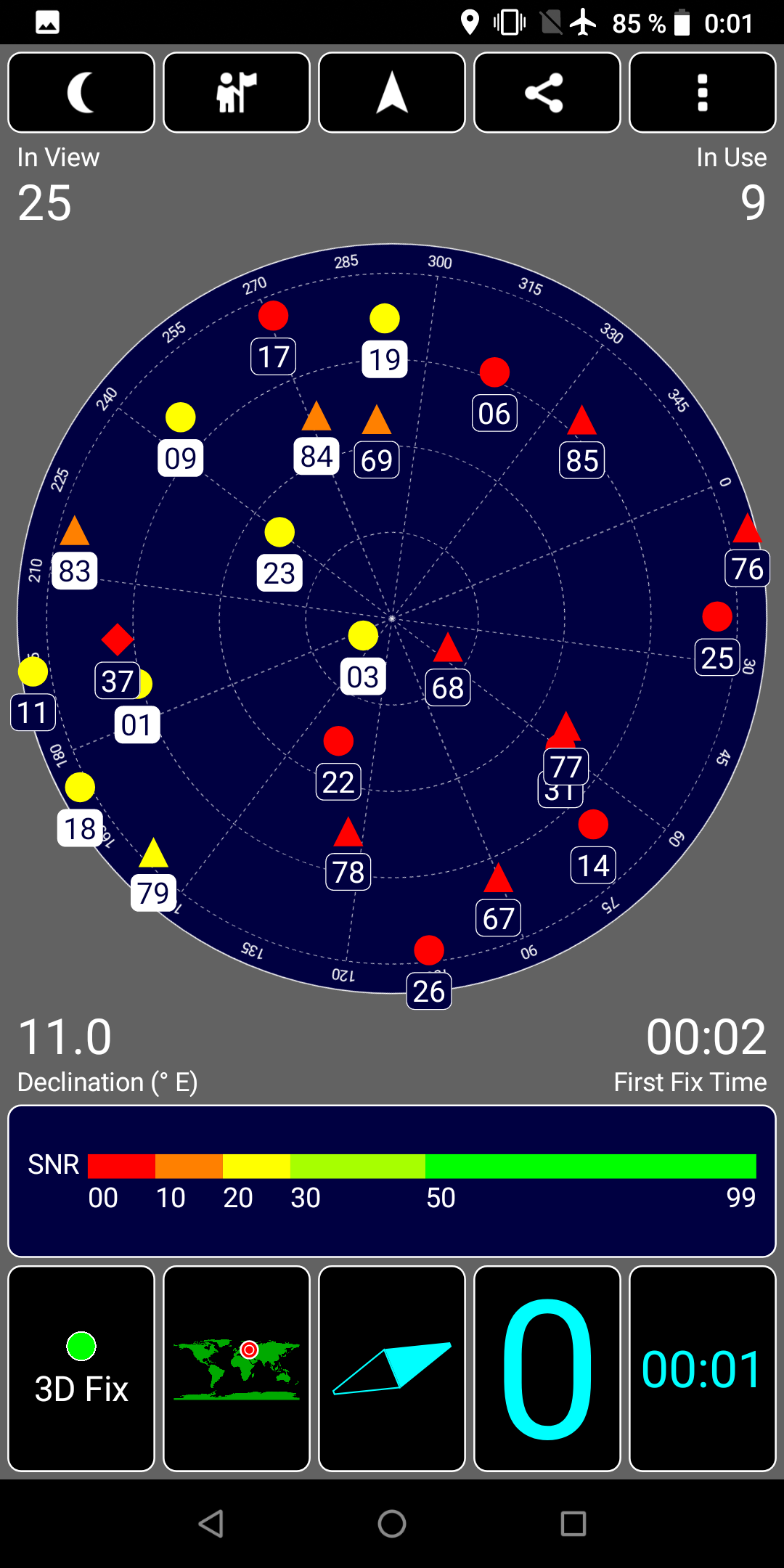784x1568 pixels.
Task: Tap the large cyan 0 speed tile
Action: coord(547,1368)
